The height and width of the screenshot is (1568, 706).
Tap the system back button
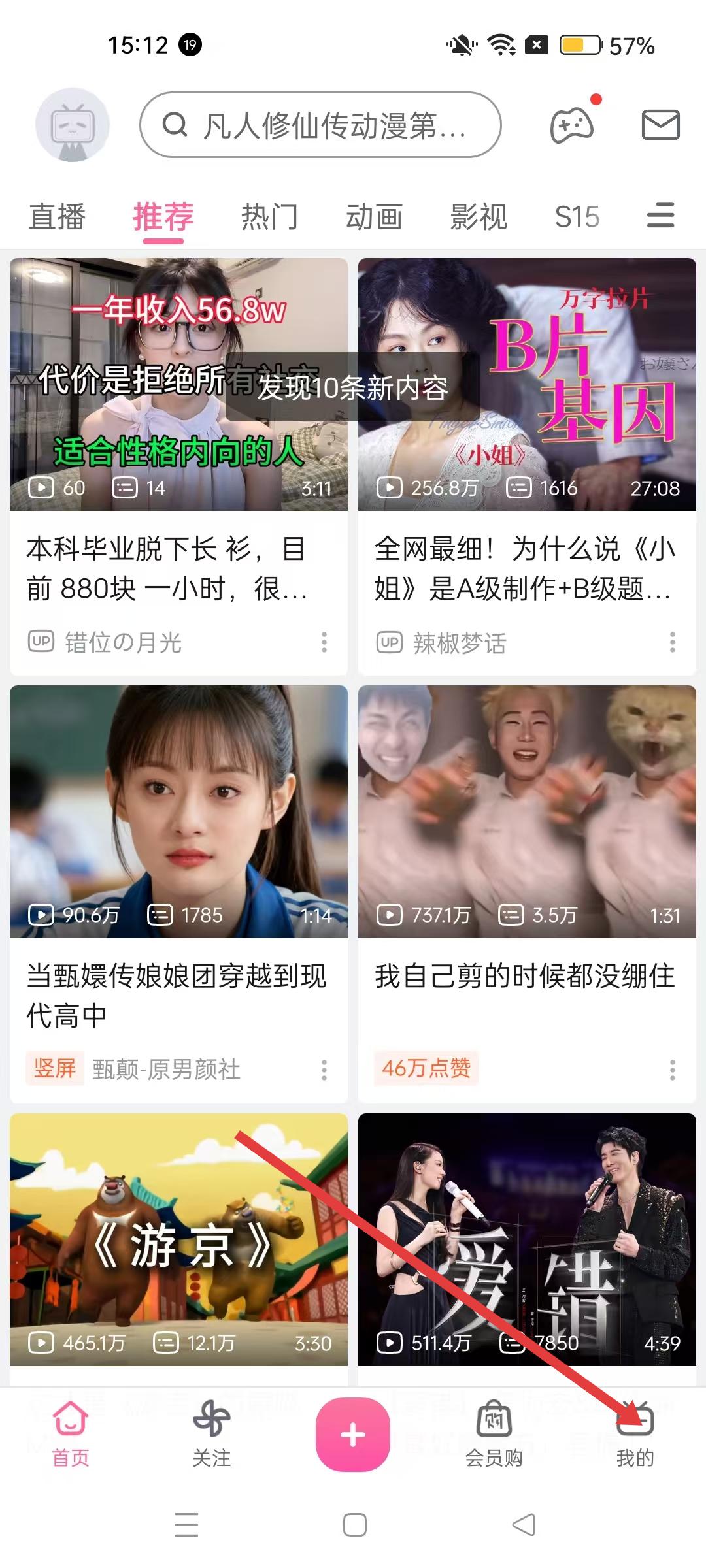pyautogui.click(x=523, y=1525)
